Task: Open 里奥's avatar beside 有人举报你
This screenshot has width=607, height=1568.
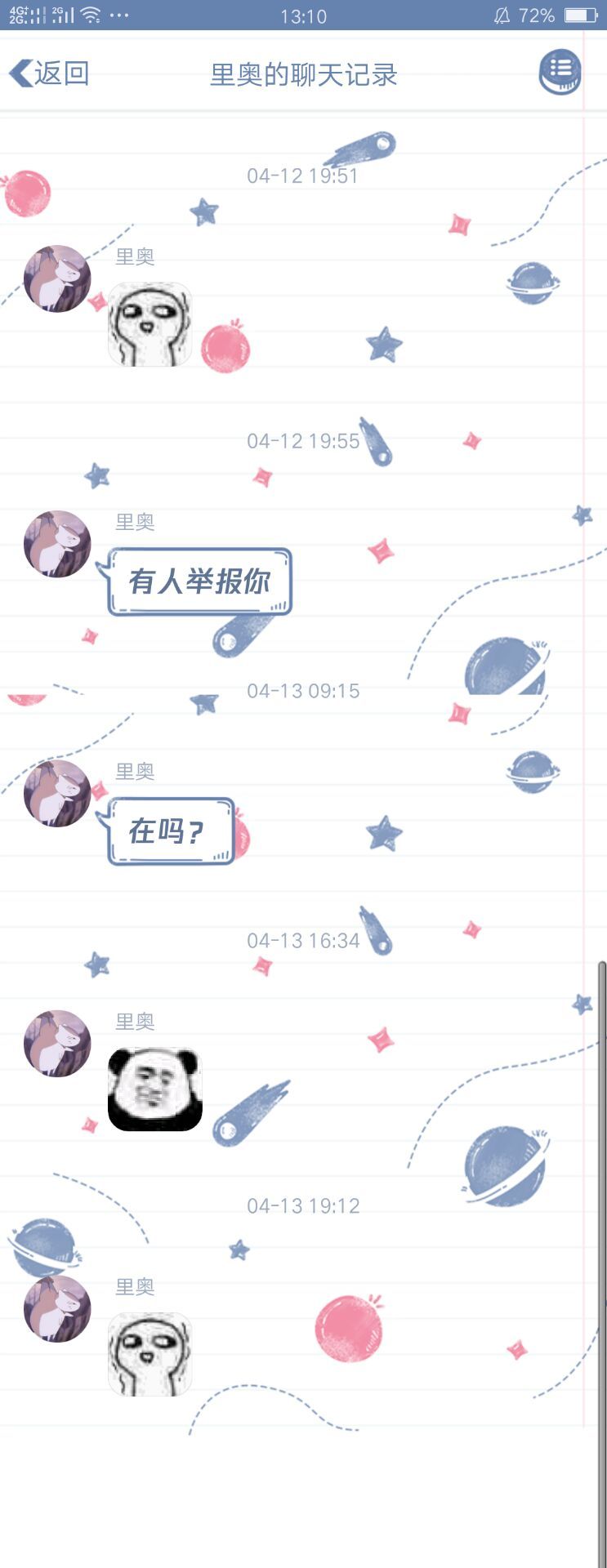Action: pyautogui.click(x=56, y=544)
